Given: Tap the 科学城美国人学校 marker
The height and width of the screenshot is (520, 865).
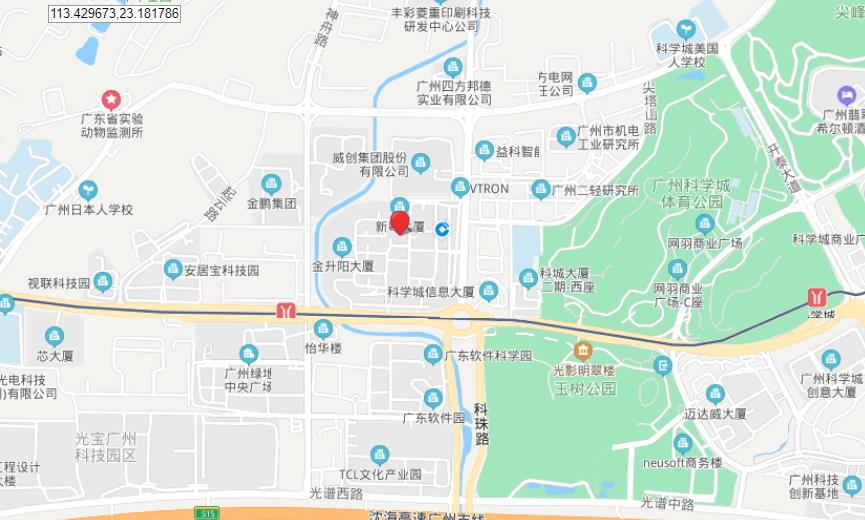Looking at the screenshot, I should click(686, 29).
